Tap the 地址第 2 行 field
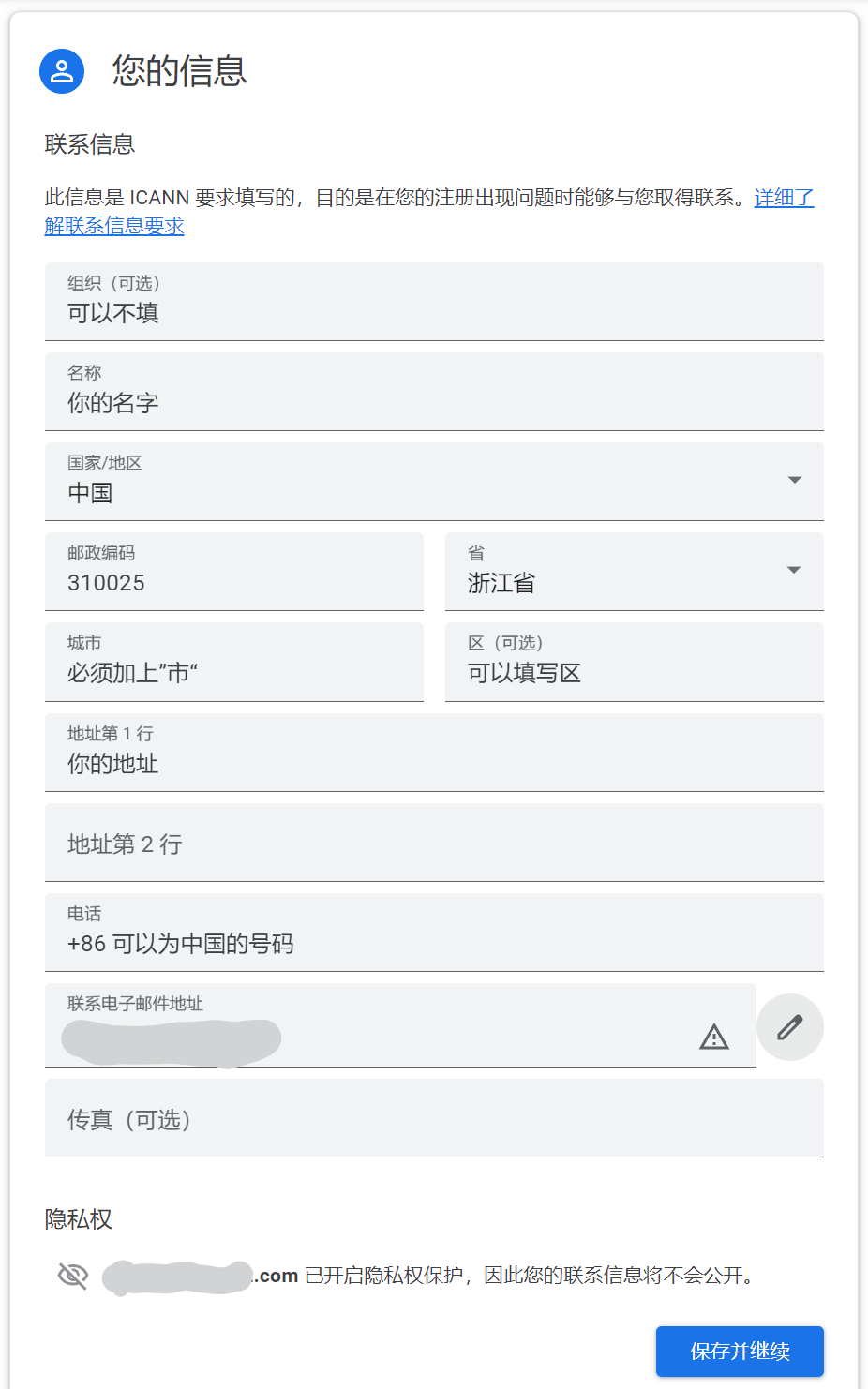This screenshot has width=868, height=1389. [434, 843]
